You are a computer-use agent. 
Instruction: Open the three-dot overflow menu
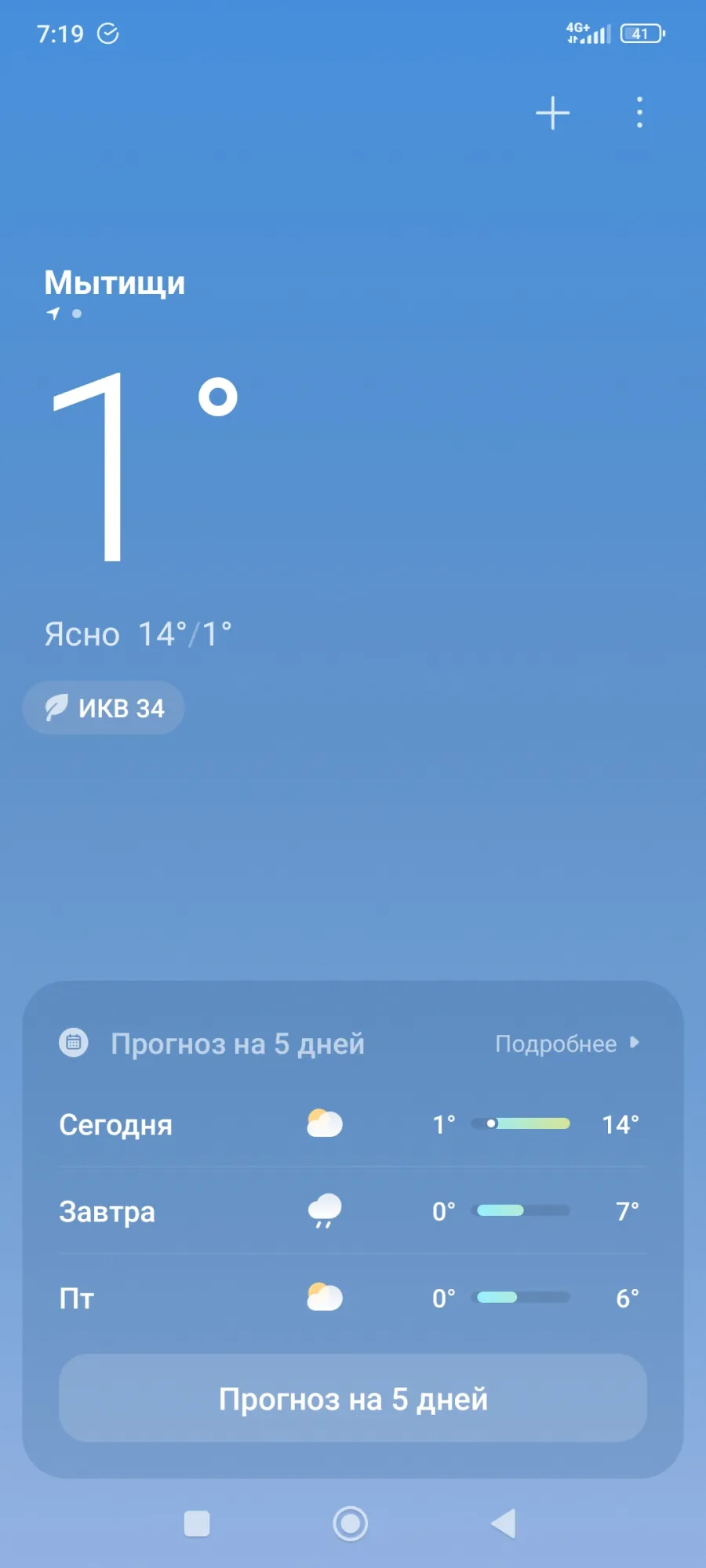pyautogui.click(x=639, y=113)
